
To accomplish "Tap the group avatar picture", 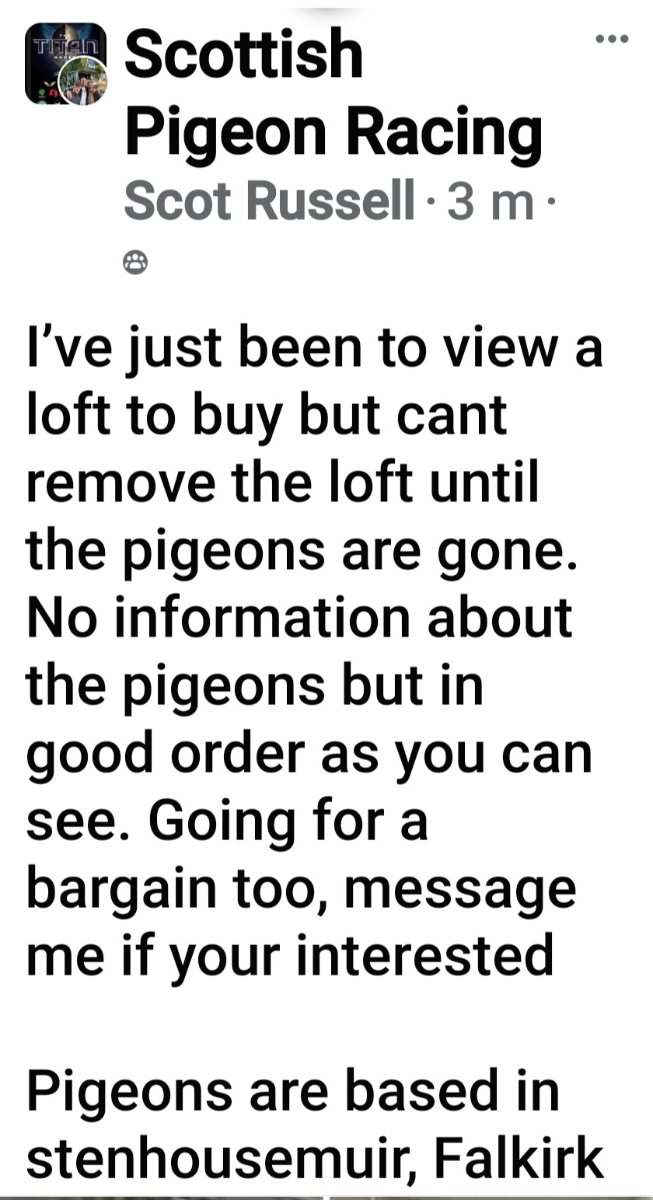I will click(65, 63).
